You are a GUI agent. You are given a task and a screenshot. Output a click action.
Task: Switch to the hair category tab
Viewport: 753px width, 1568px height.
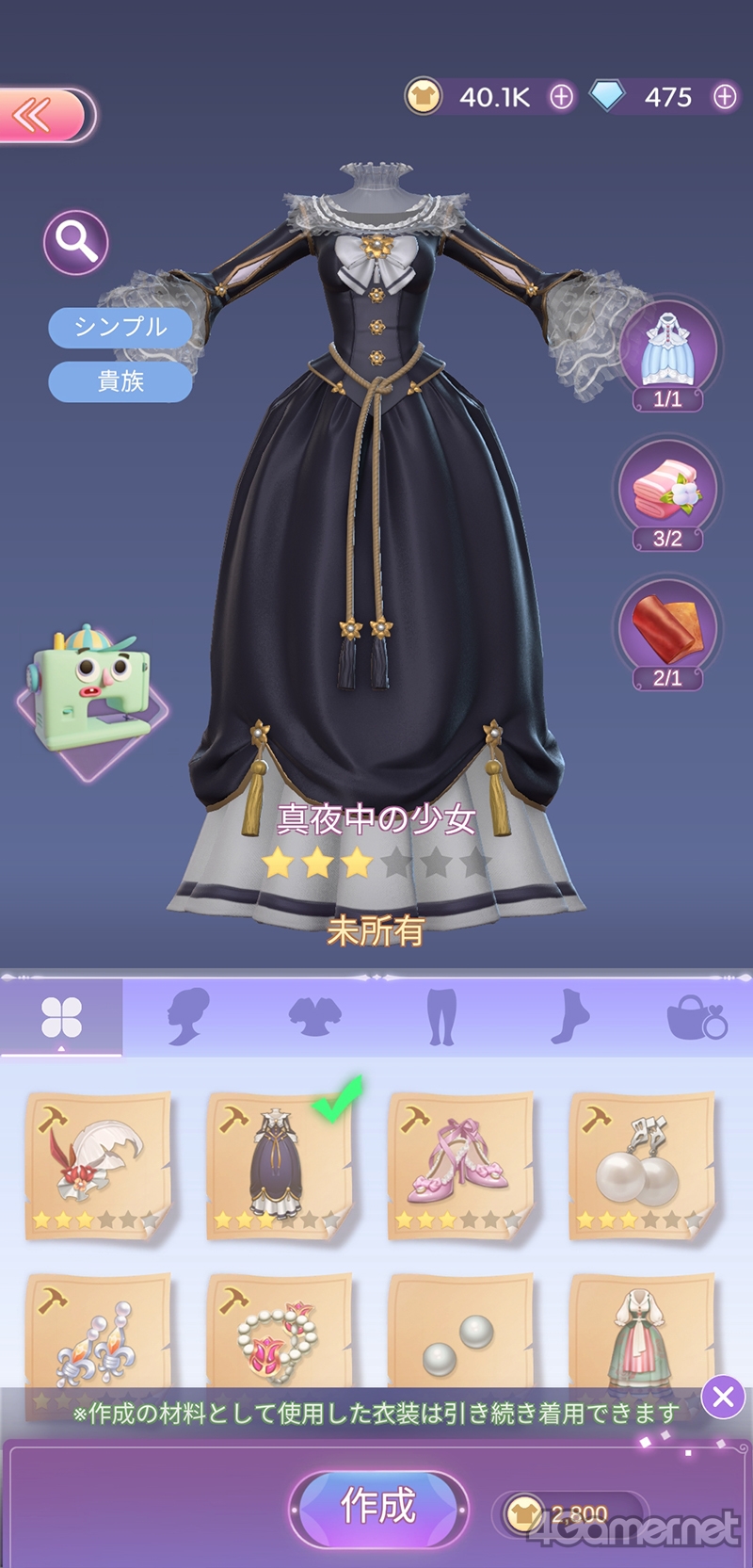tap(186, 1017)
